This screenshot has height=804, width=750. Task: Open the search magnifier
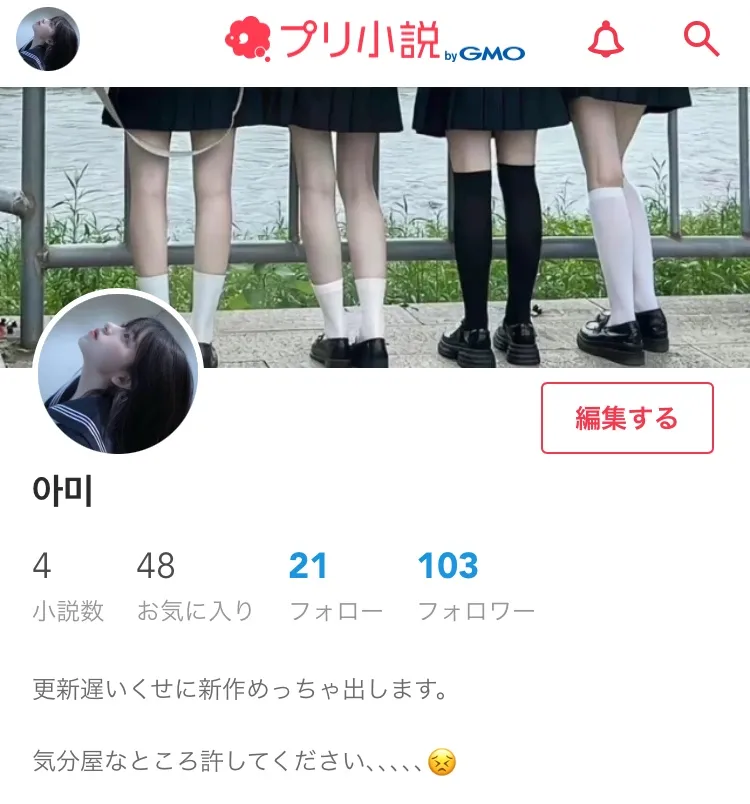pyautogui.click(x=701, y=39)
